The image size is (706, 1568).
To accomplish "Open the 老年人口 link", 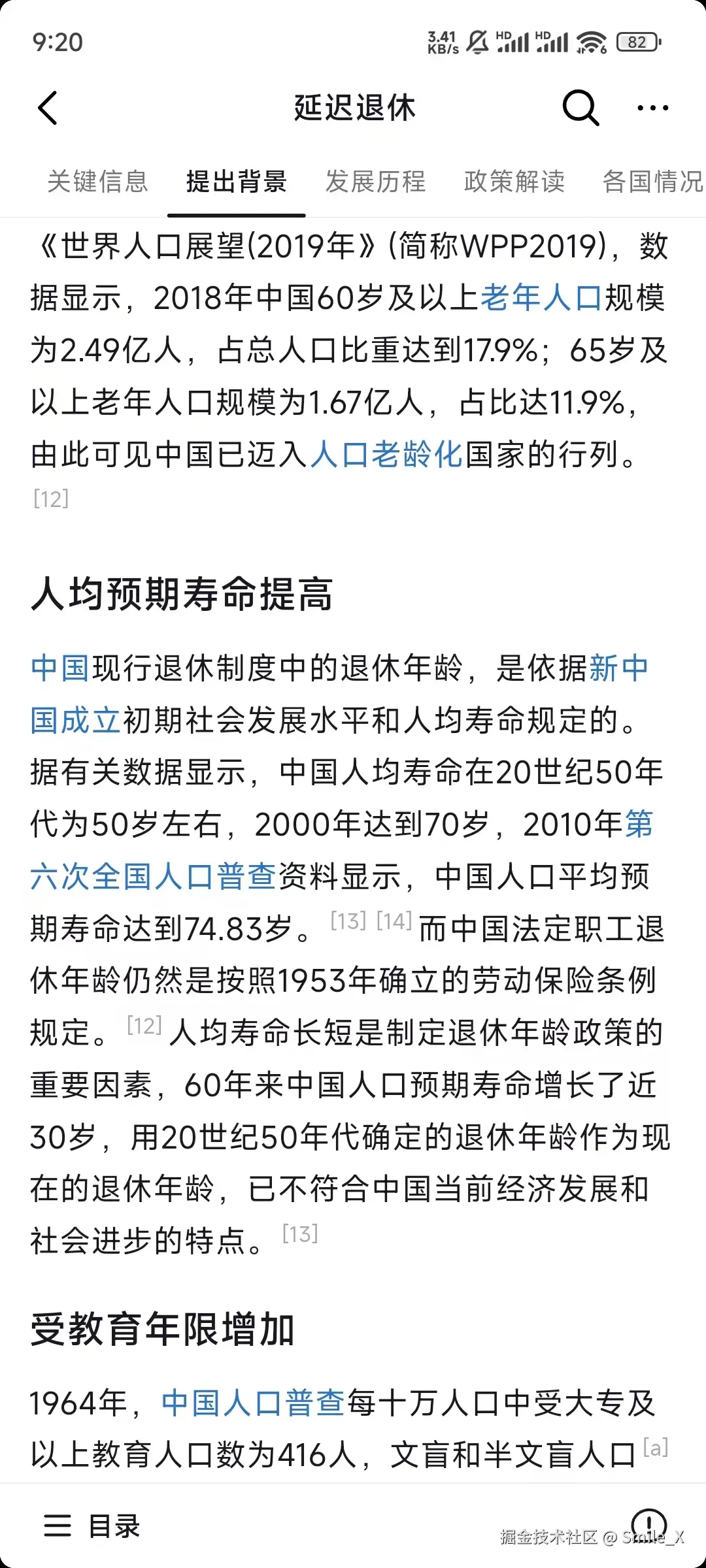I will pyautogui.click(x=541, y=298).
